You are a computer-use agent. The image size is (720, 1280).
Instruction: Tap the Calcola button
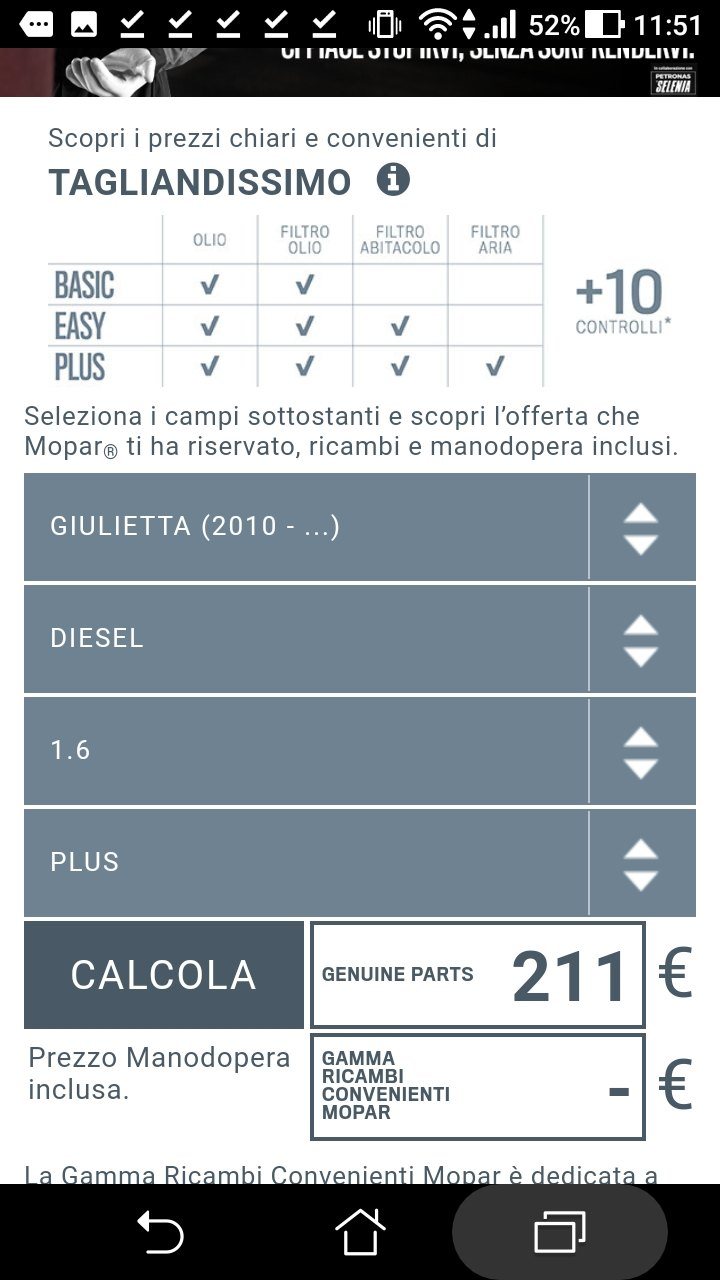click(164, 975)
